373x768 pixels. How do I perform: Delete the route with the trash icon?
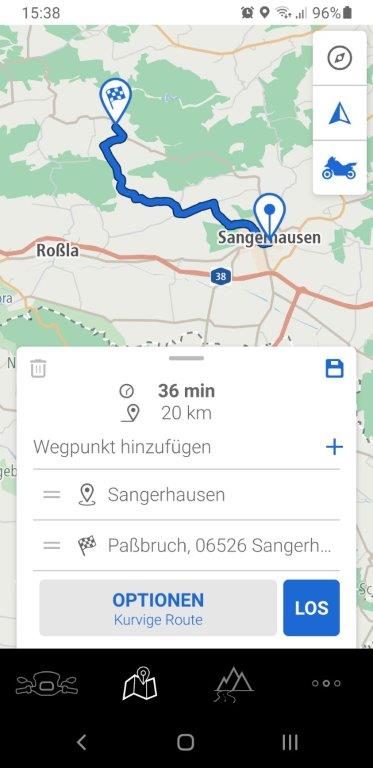point(38,368)
